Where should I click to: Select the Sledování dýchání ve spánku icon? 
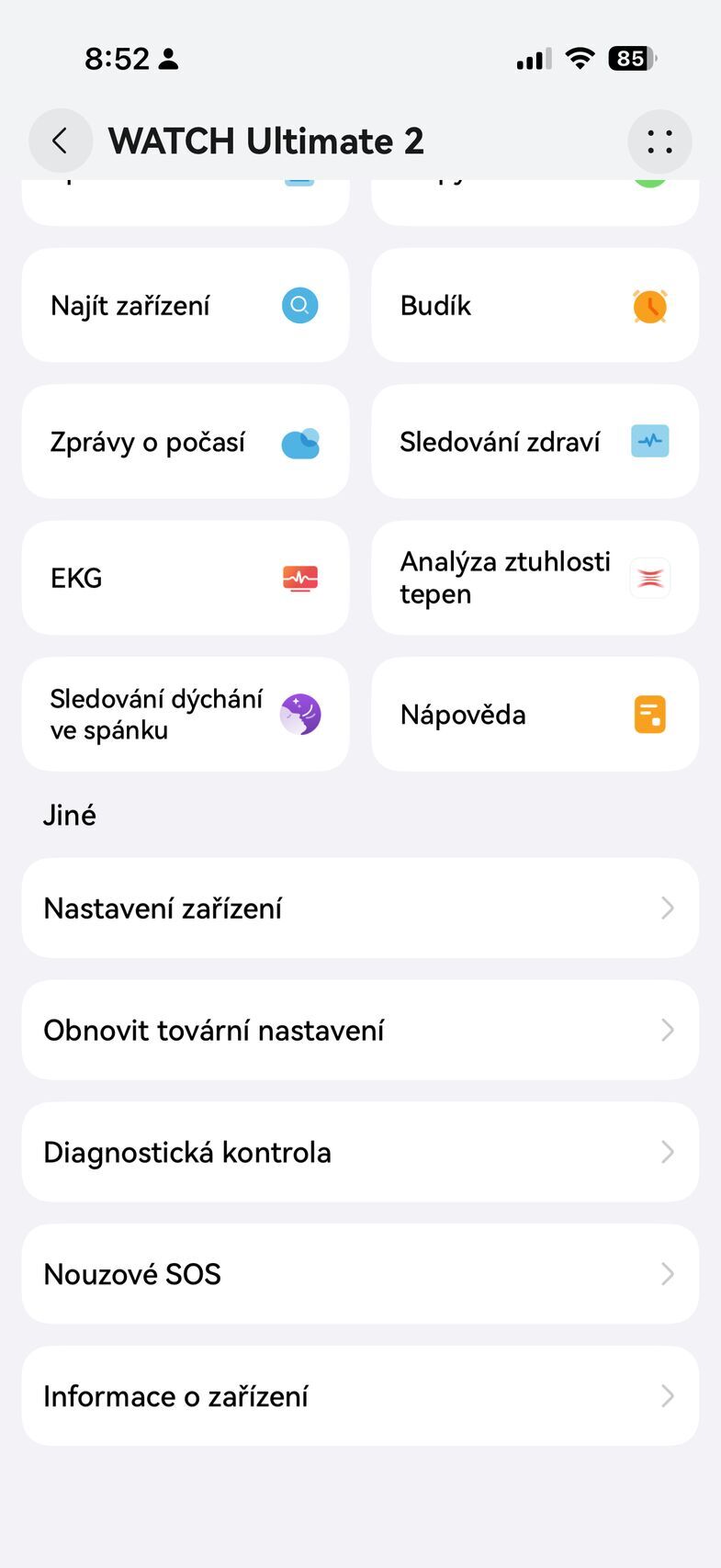point(299,714)
